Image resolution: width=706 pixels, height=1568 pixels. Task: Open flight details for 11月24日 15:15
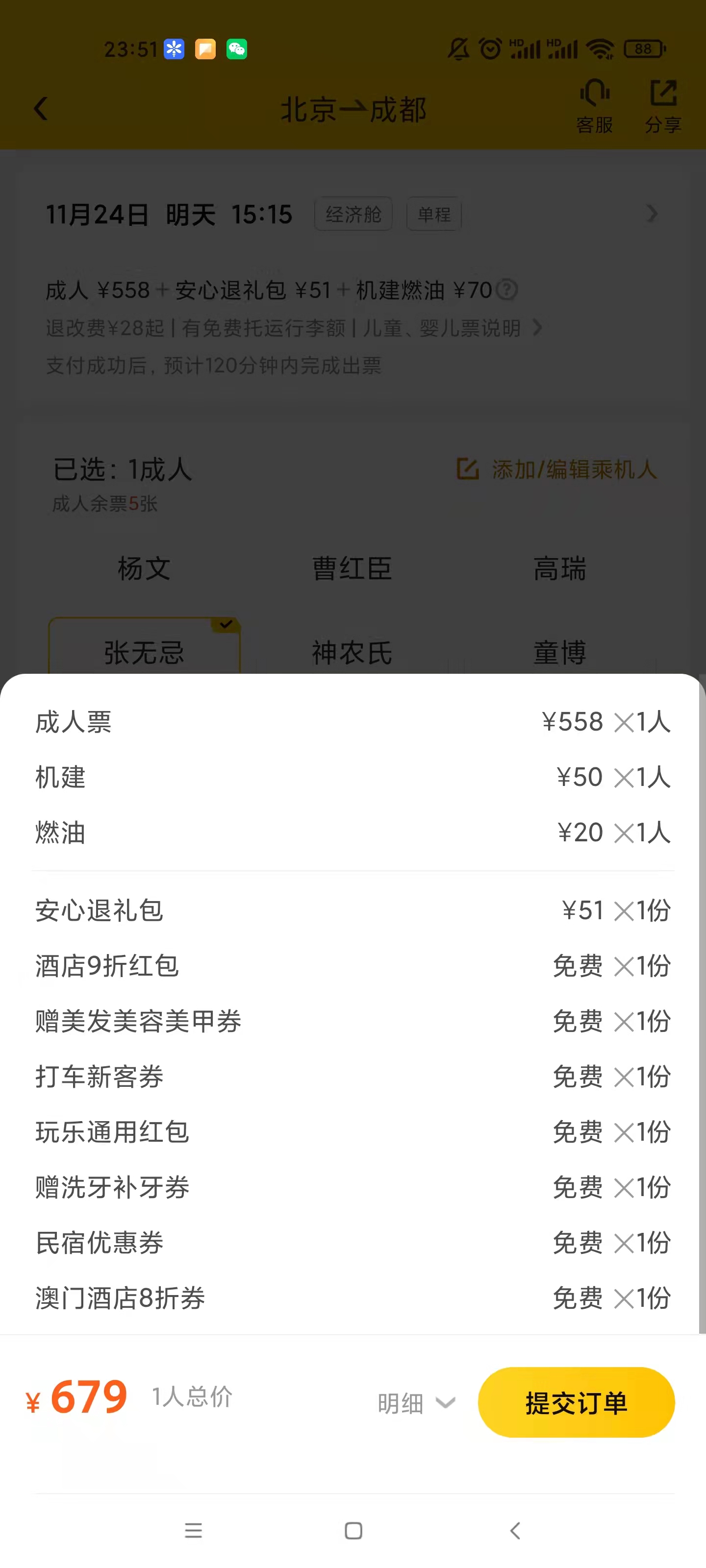click(353, 214)
